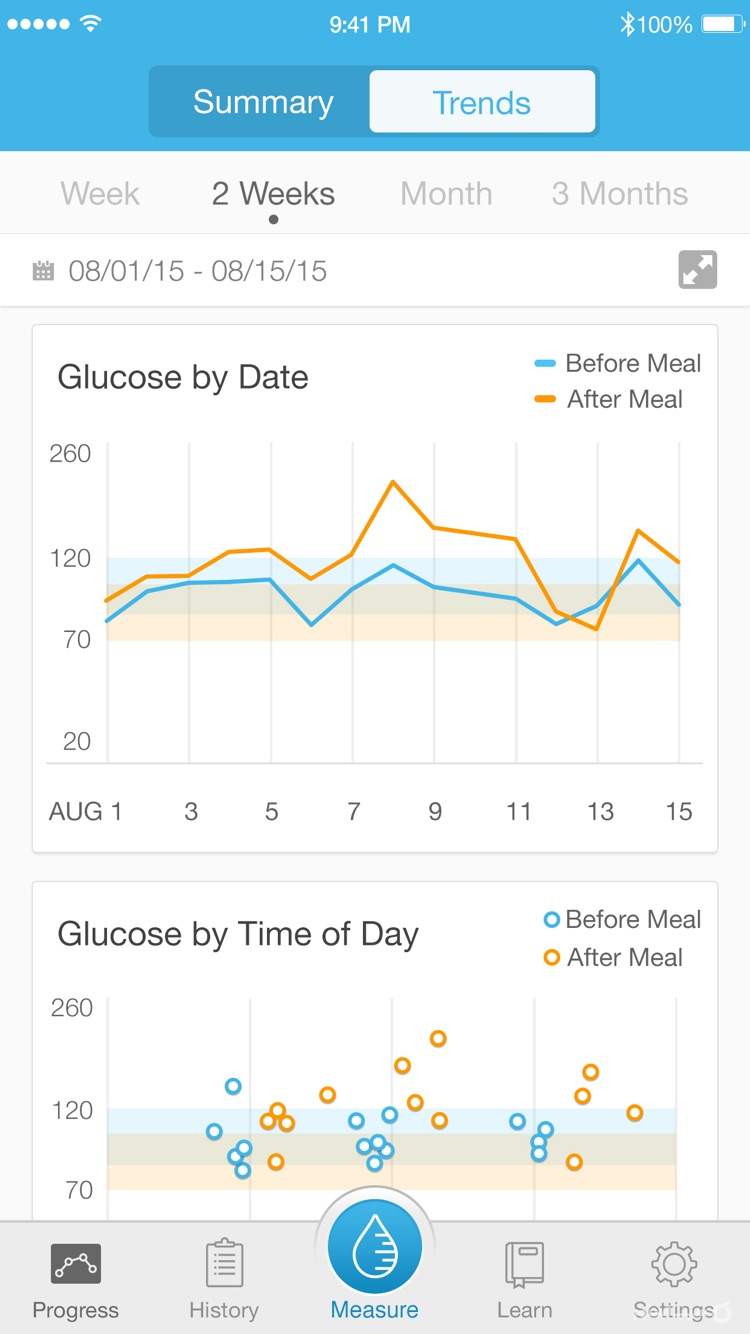Image resolution: width=750 pixels, height=1334 pixels.
Task: Tap the glucose peak on the After Meal line
Action: (x=393, y=482)
